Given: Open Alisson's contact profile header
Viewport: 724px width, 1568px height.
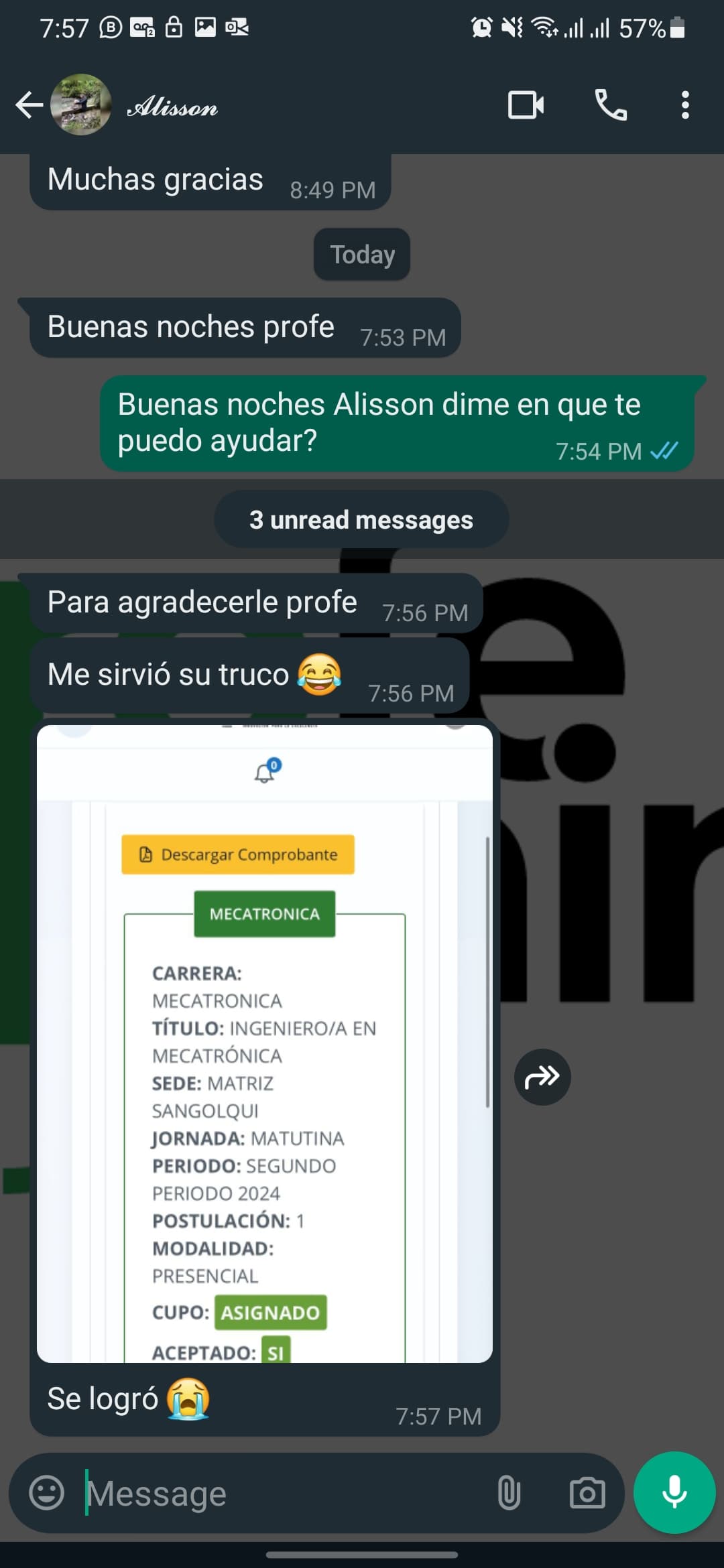Looking at the screenshot, I should point(134,107).
